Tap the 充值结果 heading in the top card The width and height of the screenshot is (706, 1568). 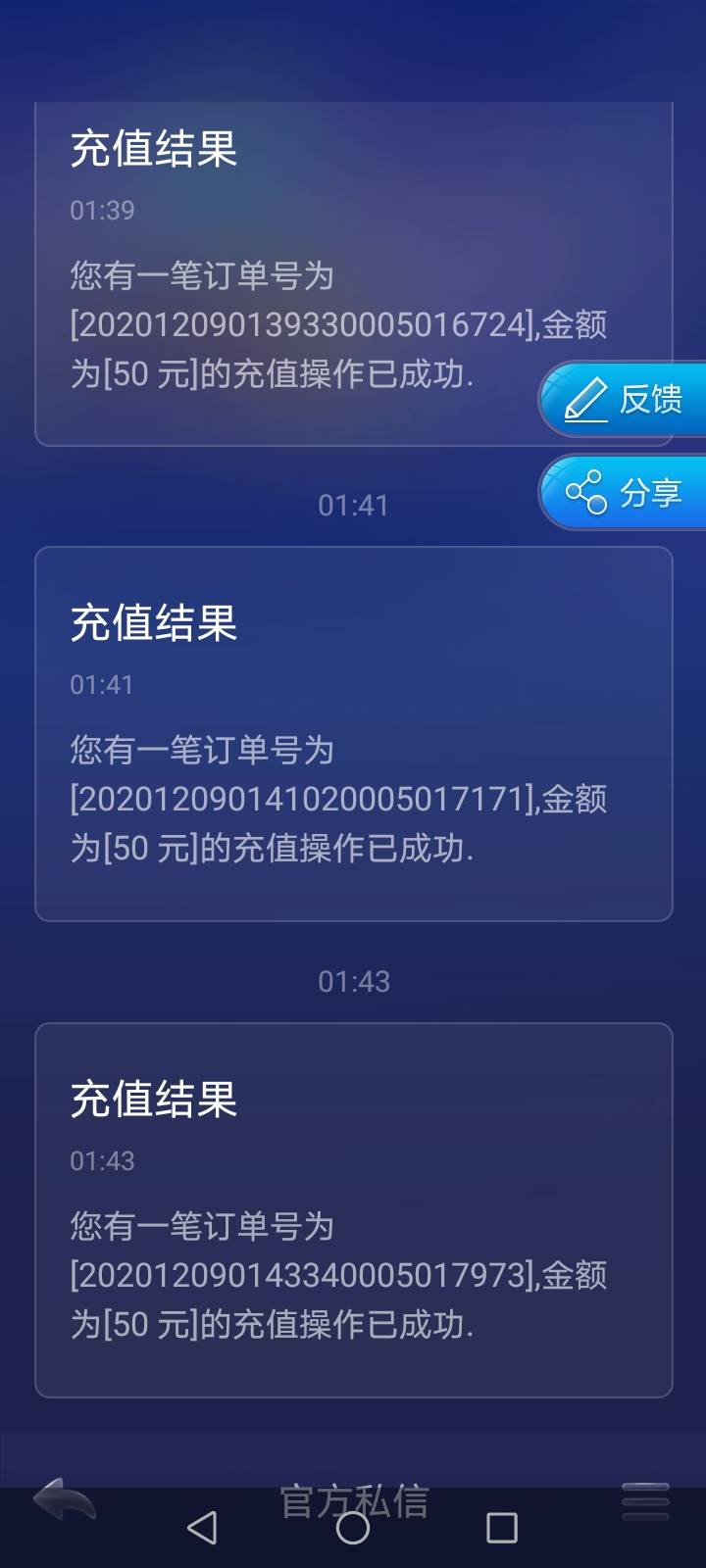point(152,149)
